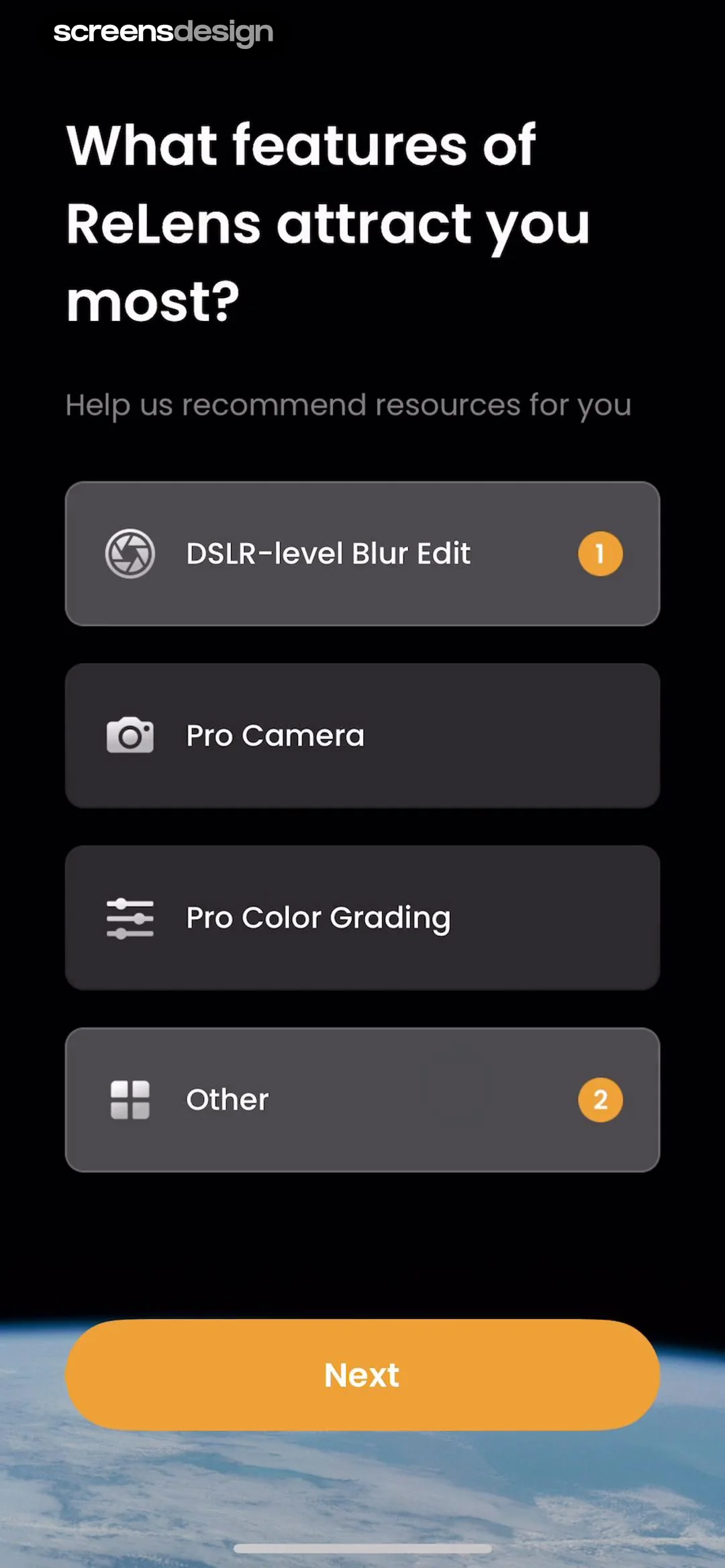
Task: Select the Pro Camera option
Action: pos(362,735)
